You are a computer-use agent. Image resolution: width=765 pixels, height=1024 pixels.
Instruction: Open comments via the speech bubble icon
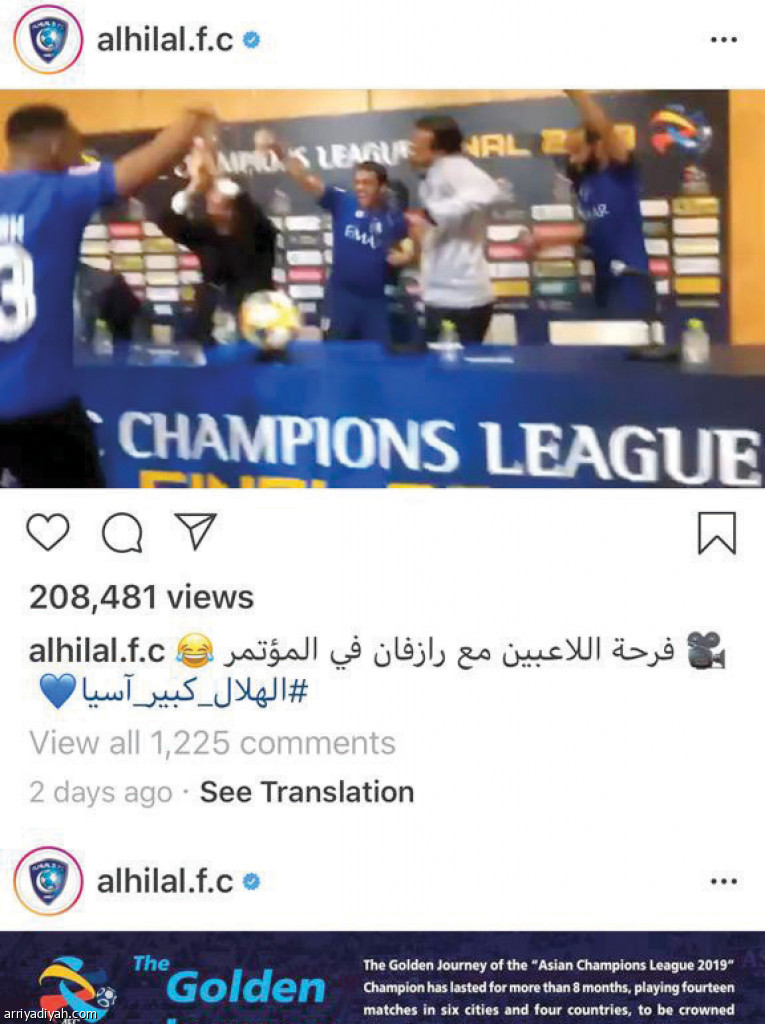click(122, 533)
